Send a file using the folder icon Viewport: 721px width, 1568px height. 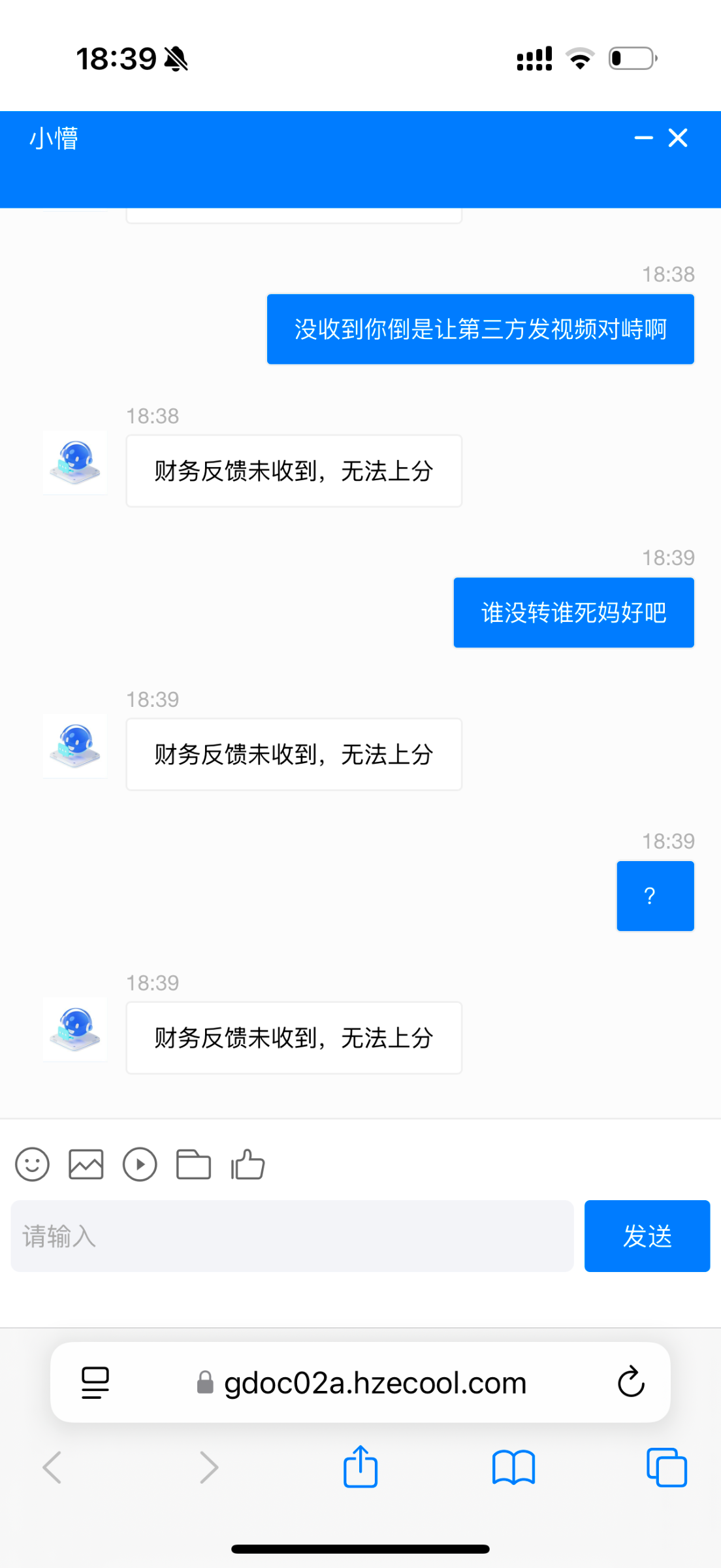coord(193,1164)
